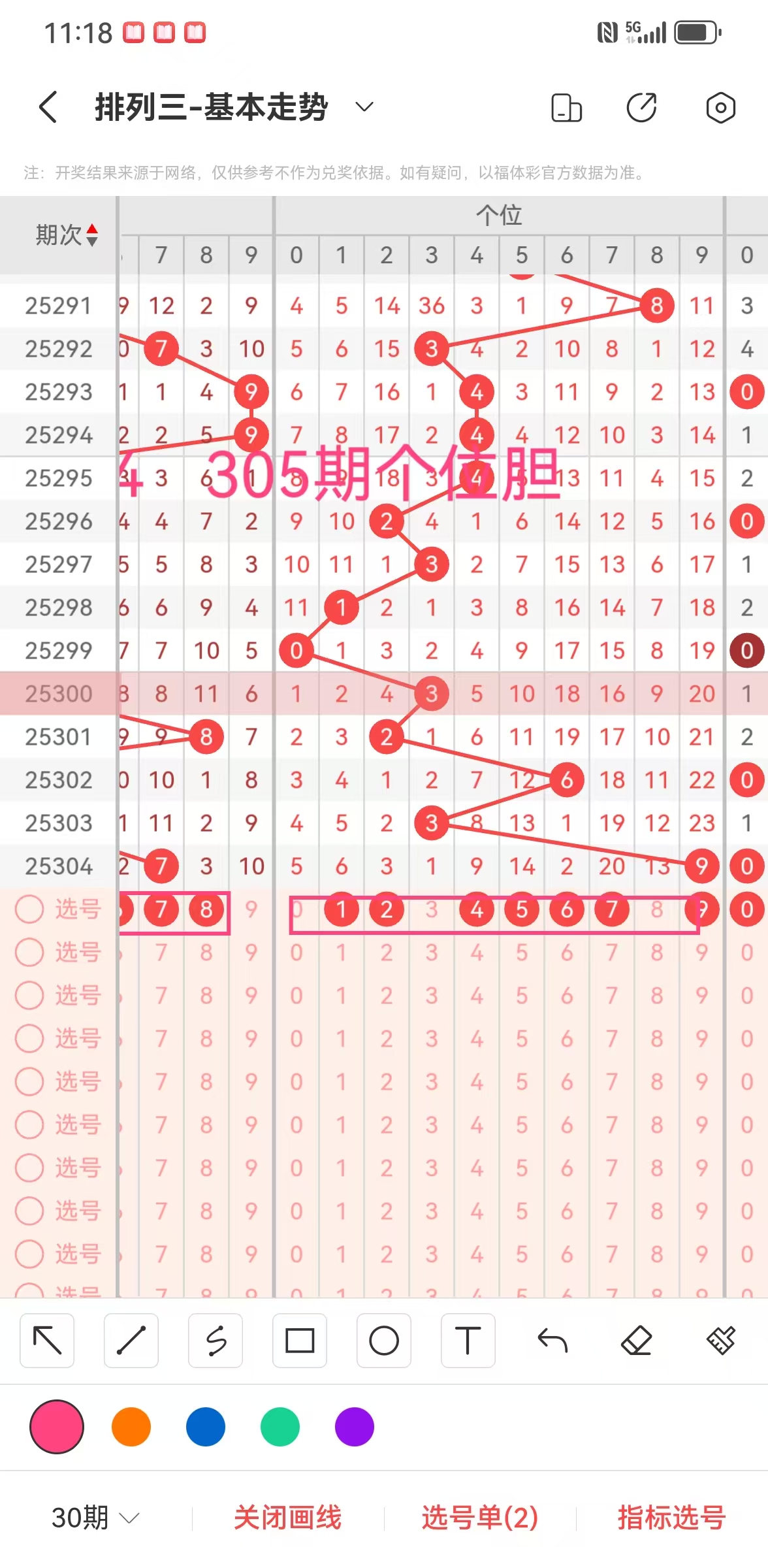Tap 关闭画线 to close drawing mode
Viewport: 768px width, 1568px height.
[288, 1517]
